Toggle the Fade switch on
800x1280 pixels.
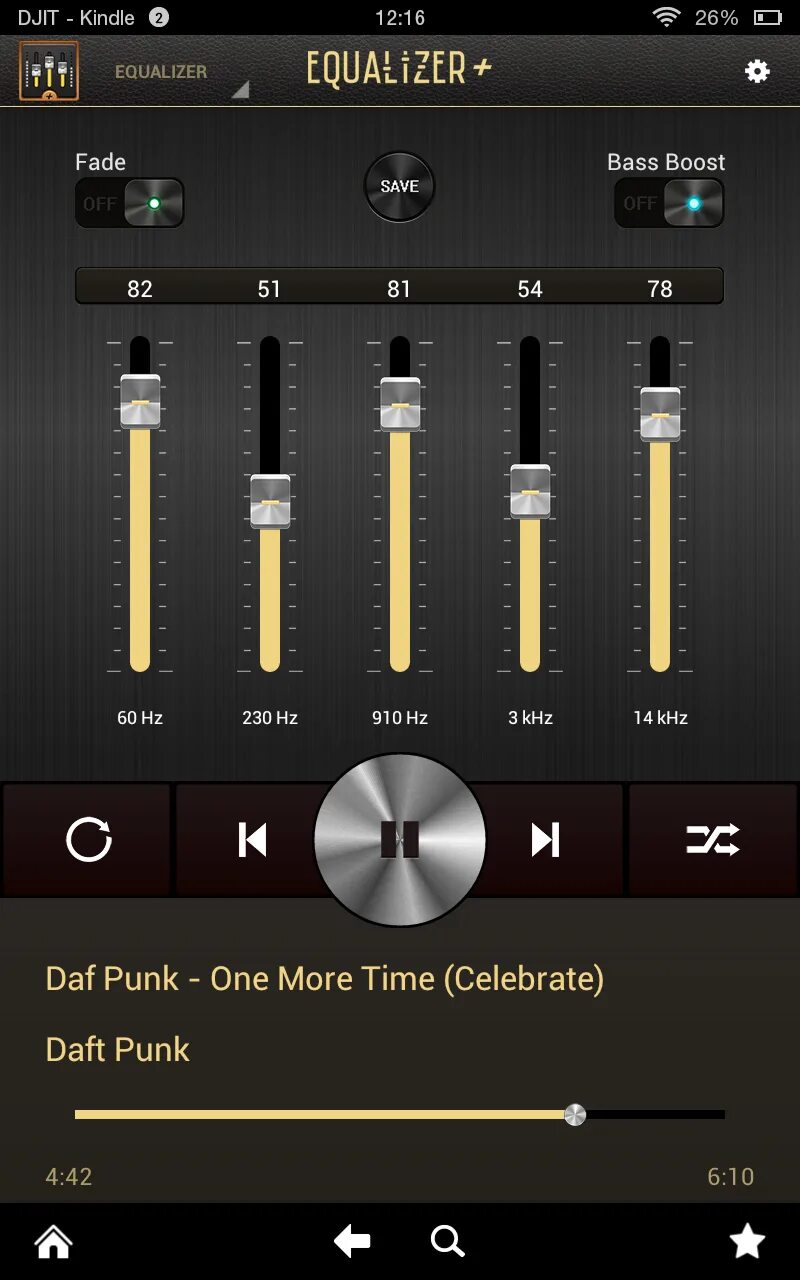click(130, 204)
